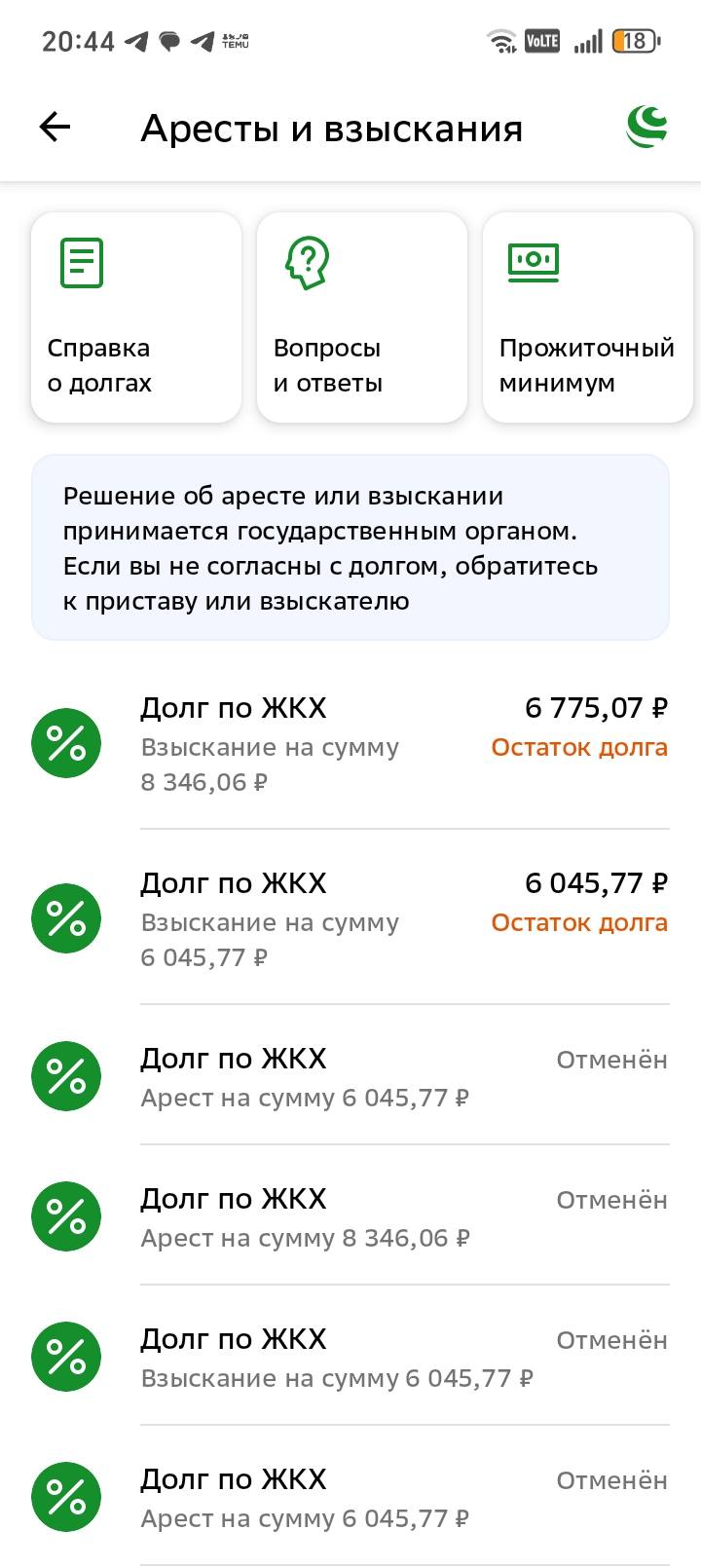
Task: Tap the percent icon of the first ЖКХ debt
Action: pos(65,743)
